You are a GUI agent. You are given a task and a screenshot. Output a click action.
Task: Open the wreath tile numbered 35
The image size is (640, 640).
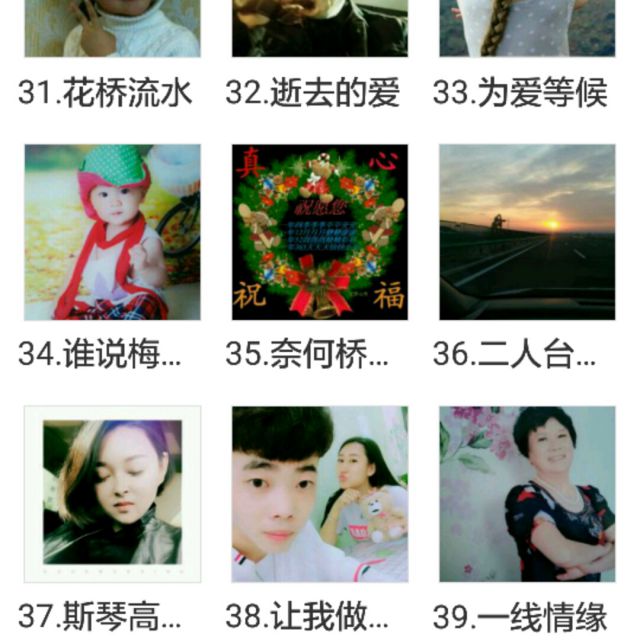coord(320,232)
